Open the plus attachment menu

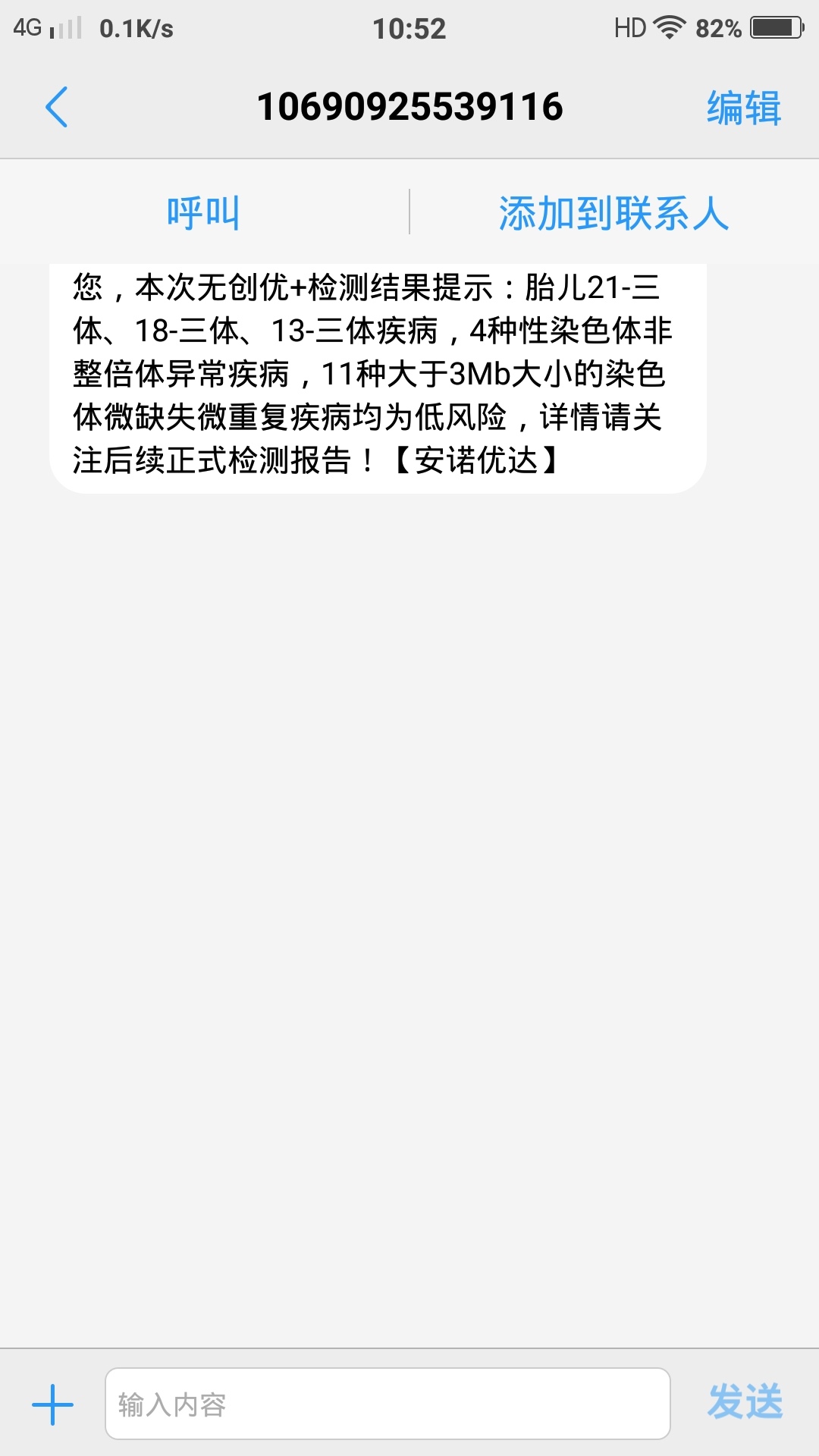pos(52,1404)
